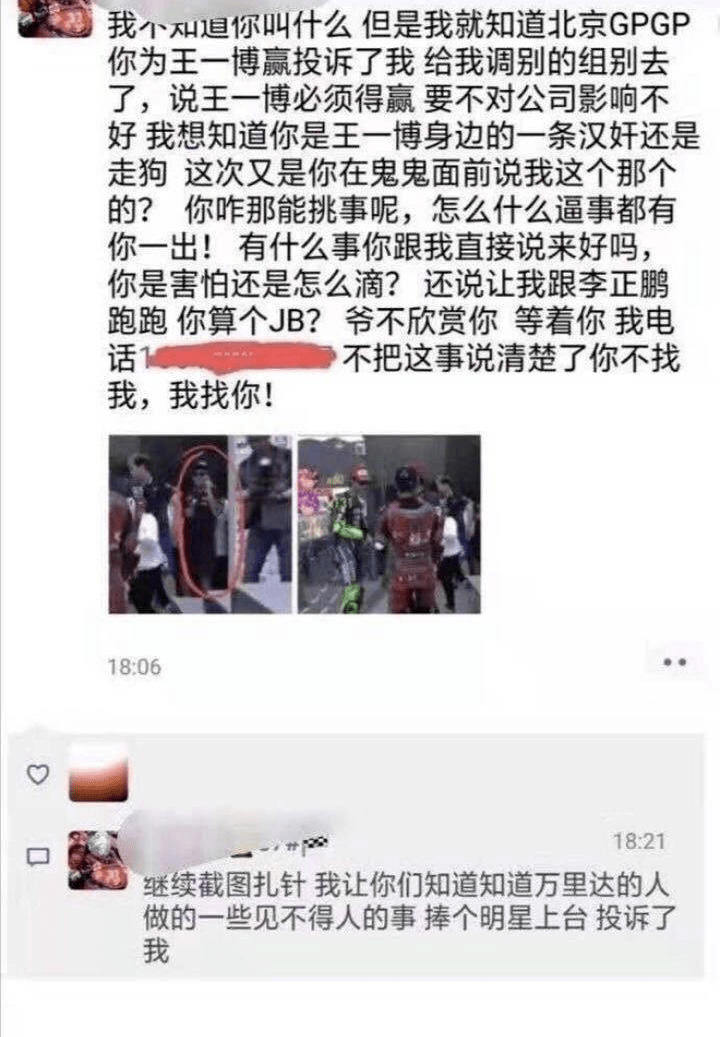The image size is (720, 1037).
Task: Open the commenter's avatar beside the 18:21 comment
Action: (98, 859)
